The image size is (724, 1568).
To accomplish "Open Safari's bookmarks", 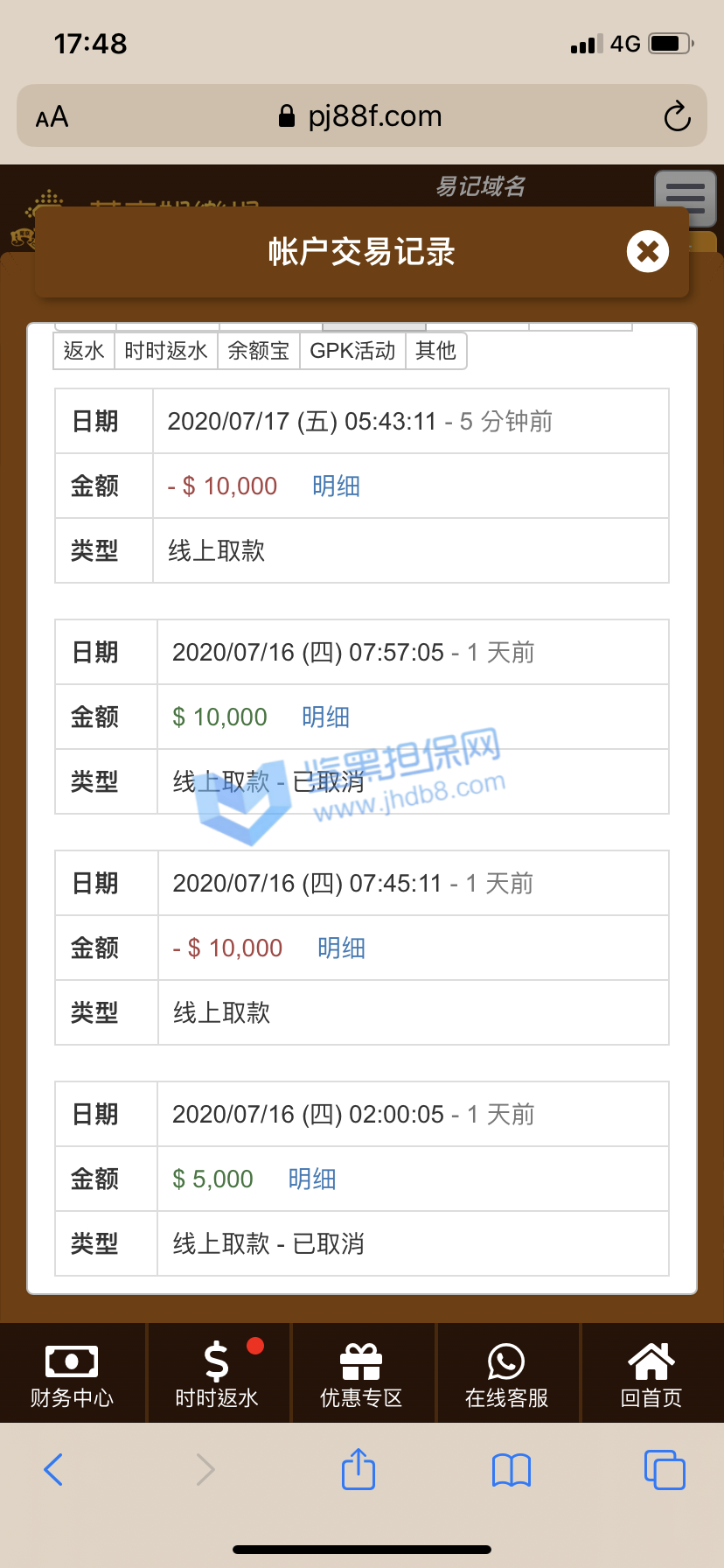I will tap(512, 1469).
